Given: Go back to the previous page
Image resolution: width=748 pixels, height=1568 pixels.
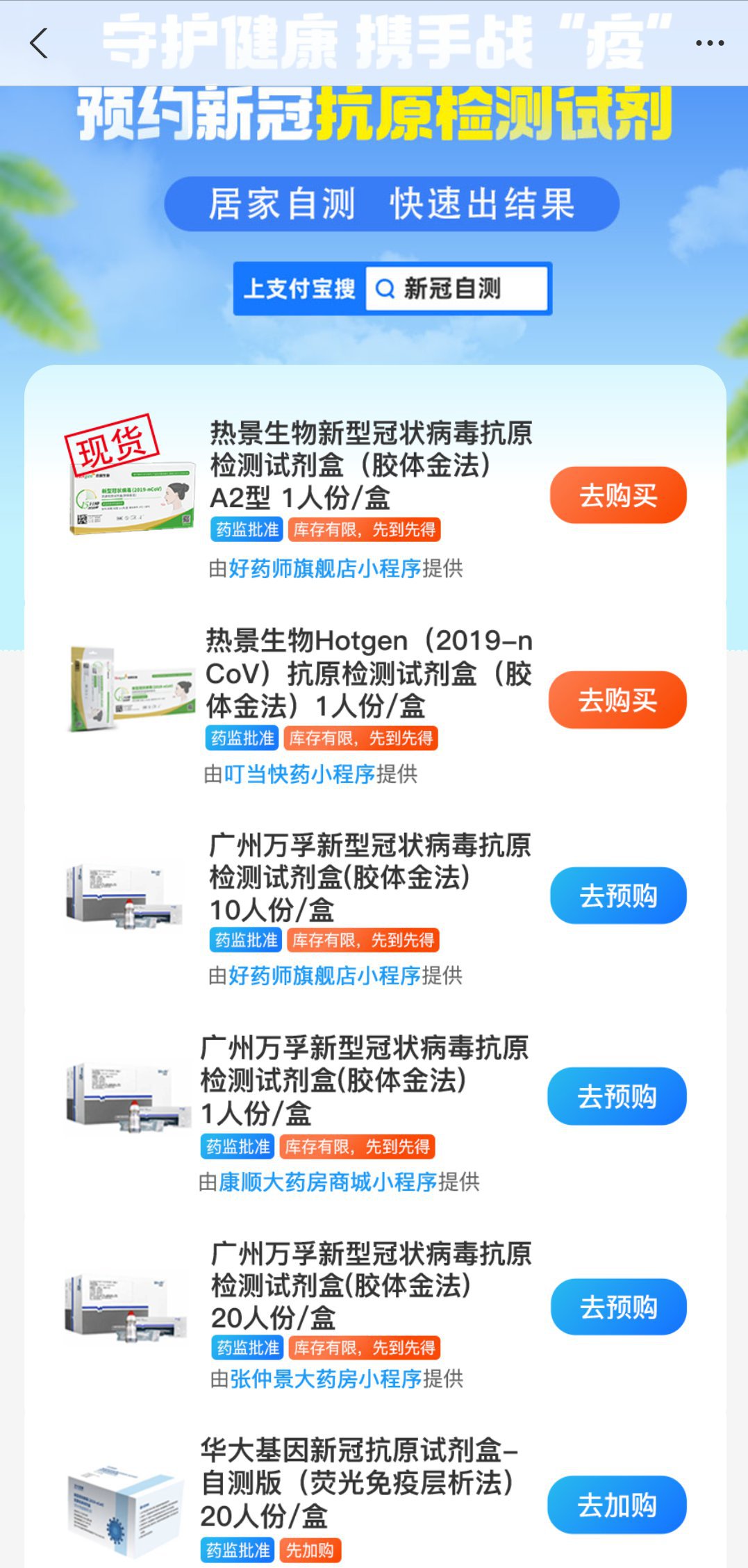Looking at the screenshot, I should [39, 43].
